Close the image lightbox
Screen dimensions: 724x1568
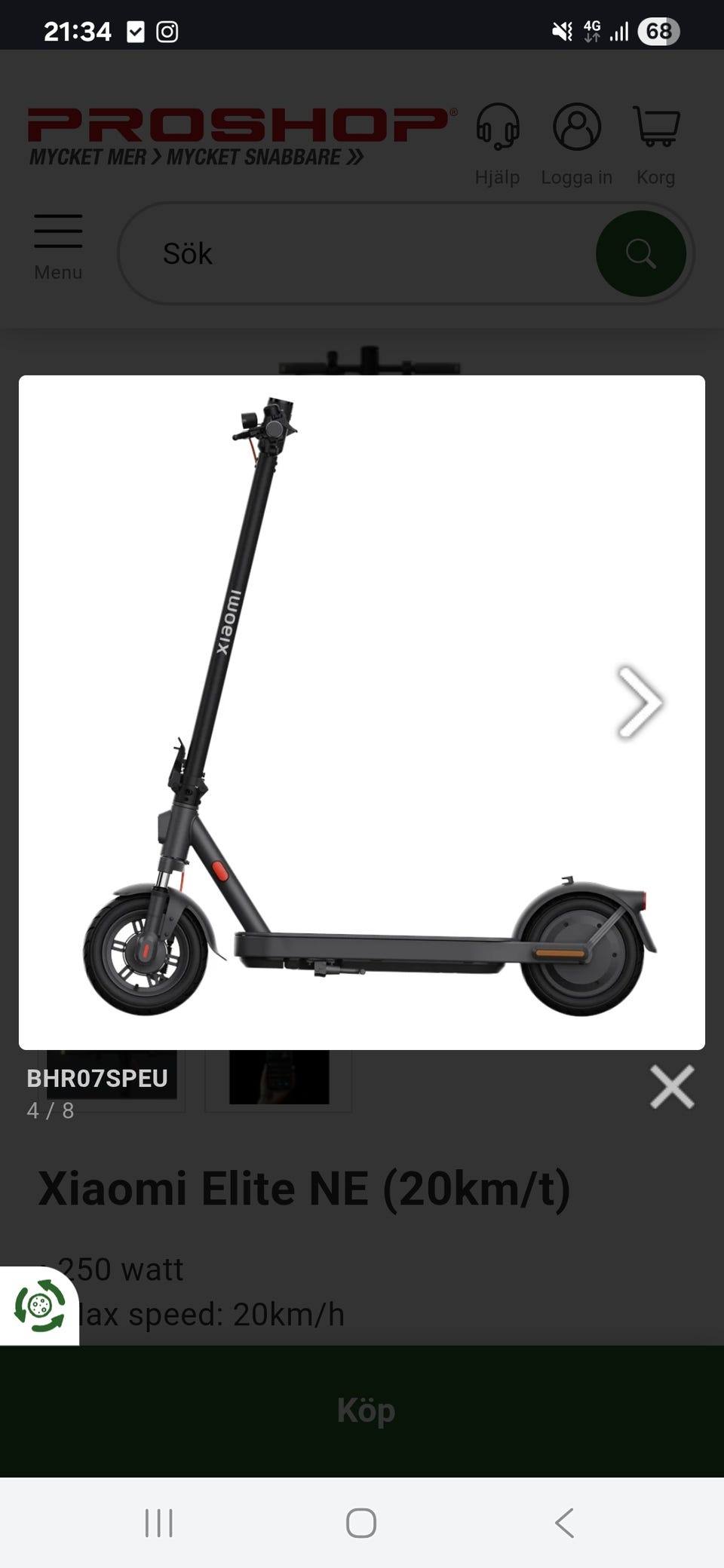point(671,1086)
